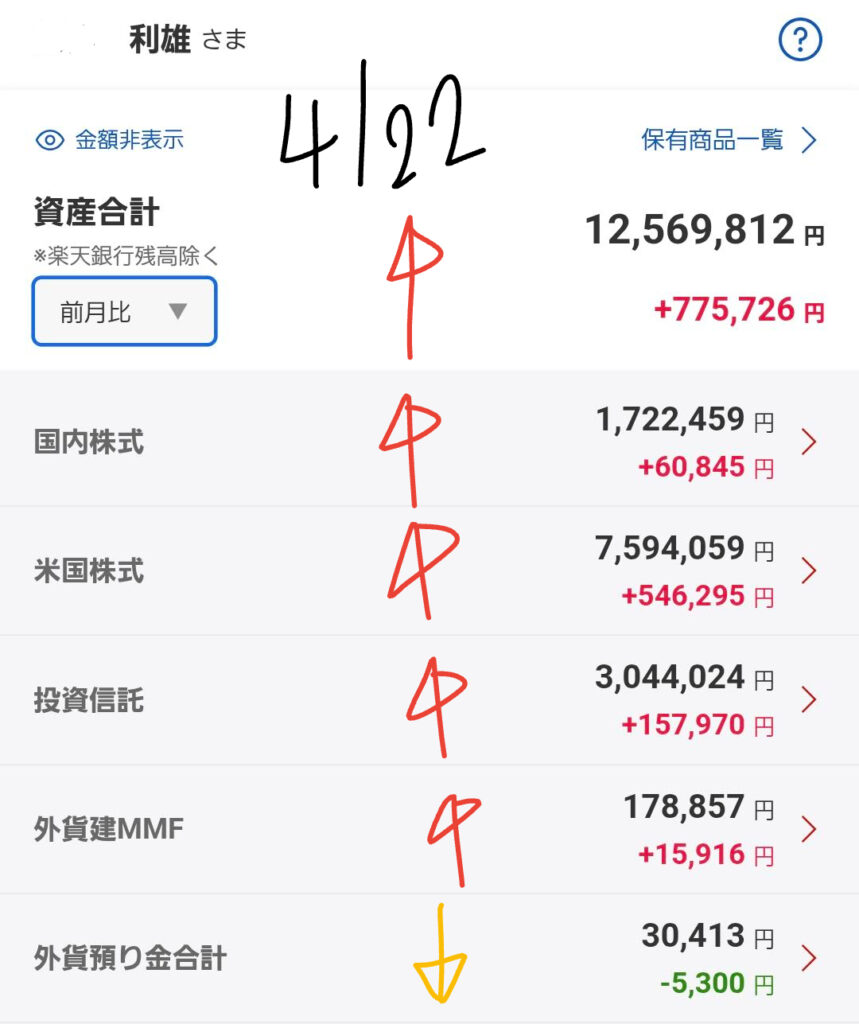Open the help question mark icon
Viewport: 859px width, 1024px height.
[799, 41]
